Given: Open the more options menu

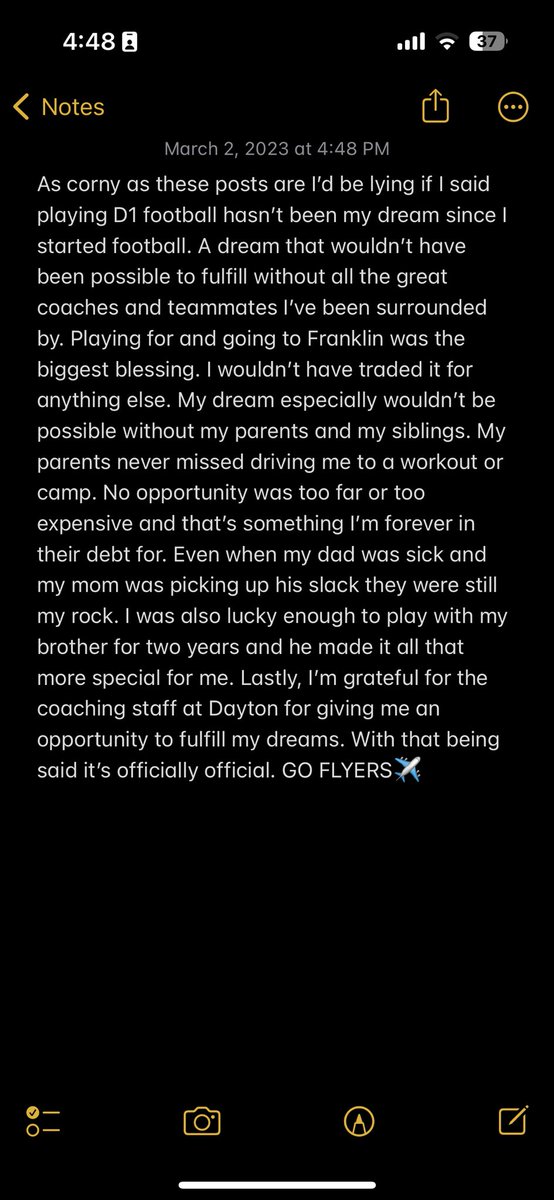Looking at the screenshot, I should point(512,108).
